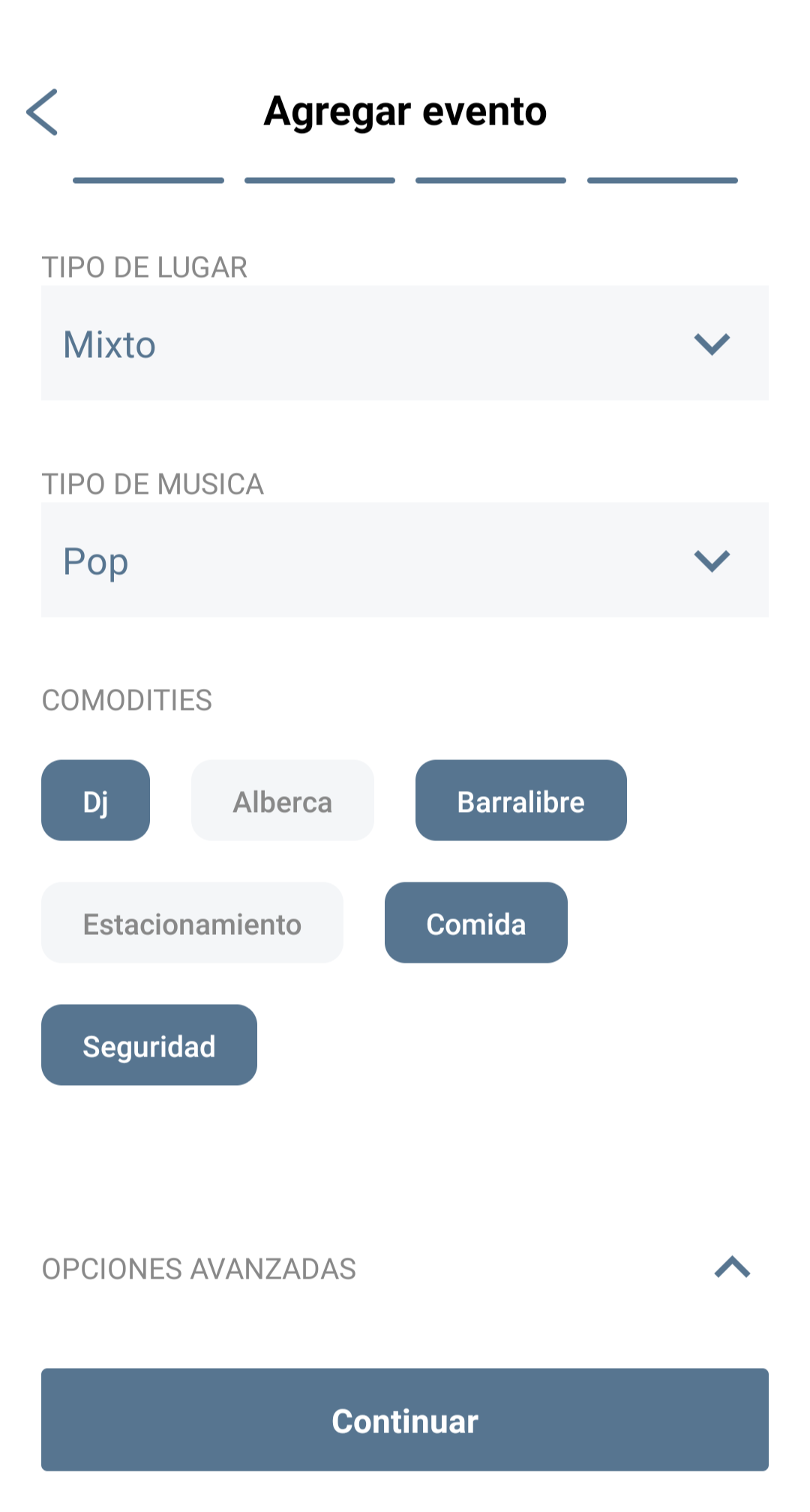Image resolution: width=810 pixels, height=1512 pixels.
Task: Collapse Opciones avanzadas section
Action: click(x=732, y=1267)
